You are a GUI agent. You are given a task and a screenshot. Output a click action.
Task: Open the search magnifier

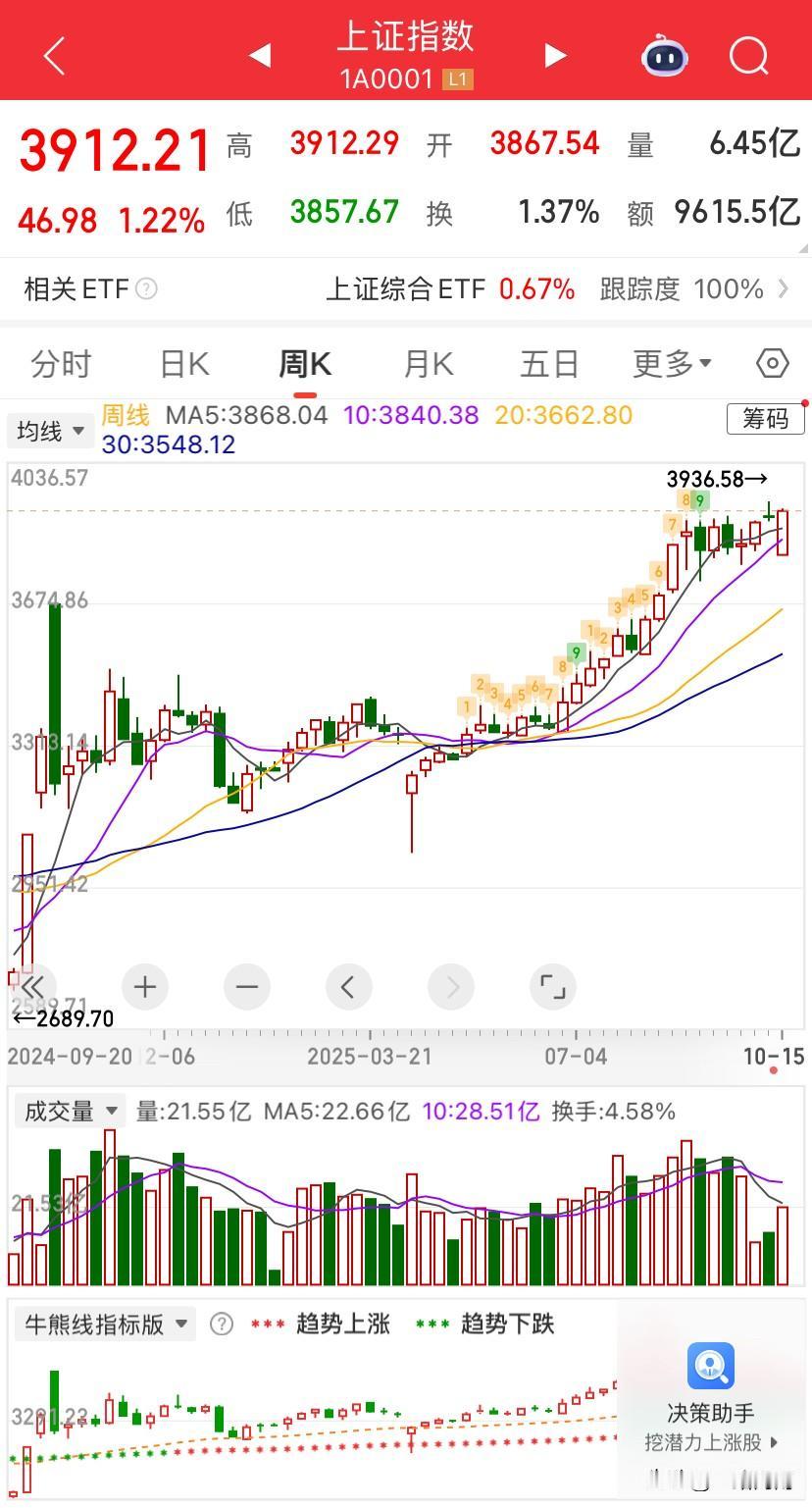(749, 55)
